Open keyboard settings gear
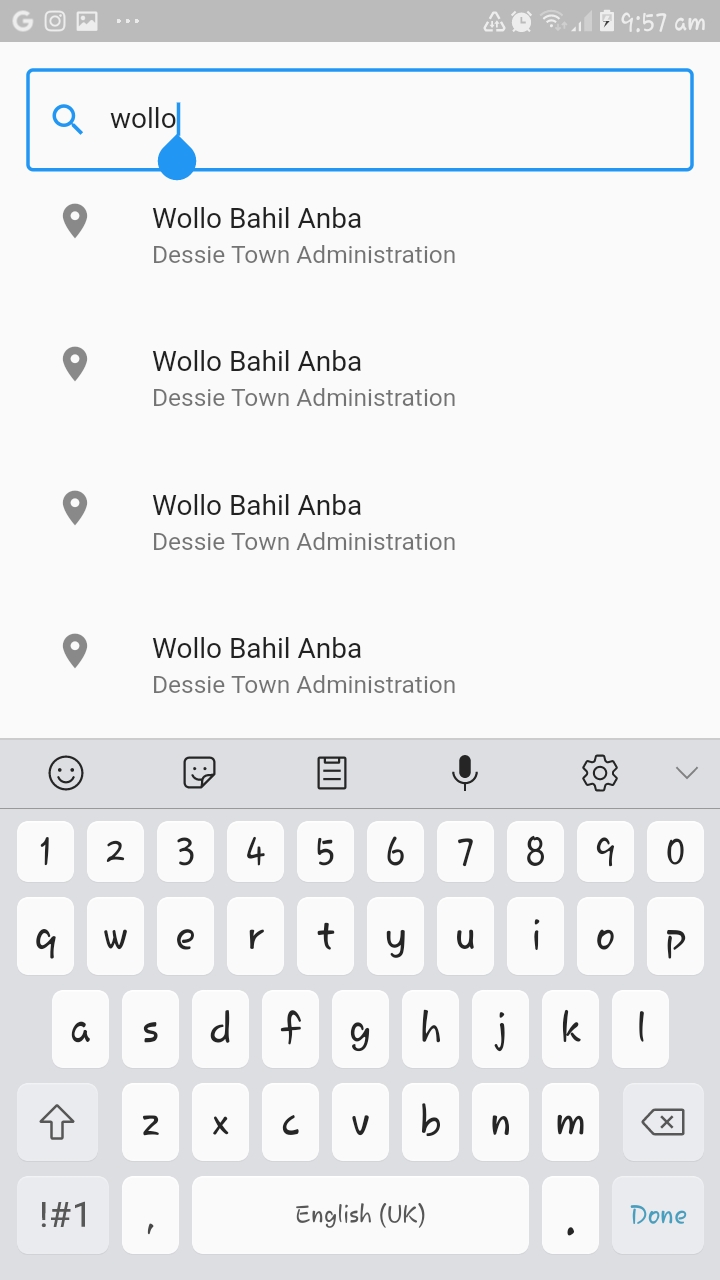720x1280 pixels. point(599,773)
